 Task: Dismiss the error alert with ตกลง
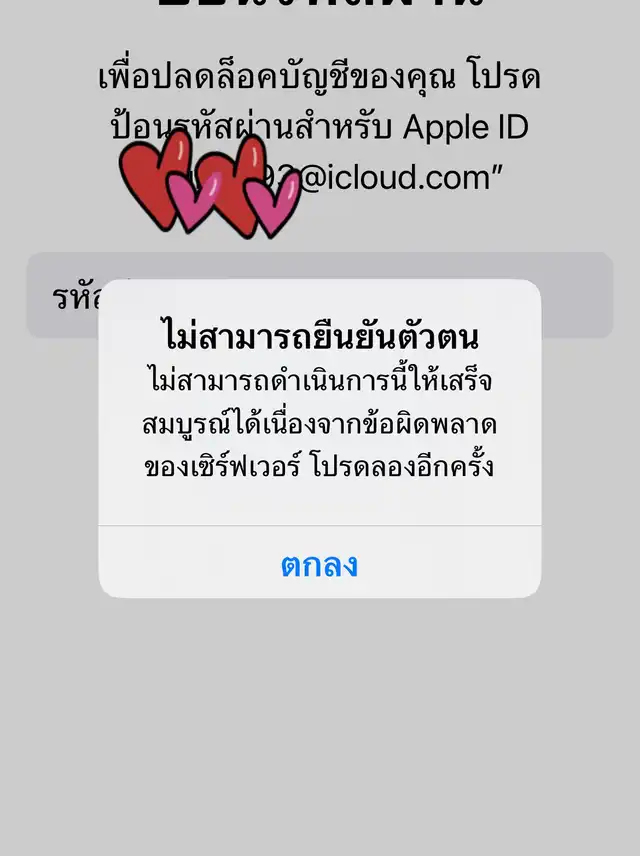click(319, 565)
